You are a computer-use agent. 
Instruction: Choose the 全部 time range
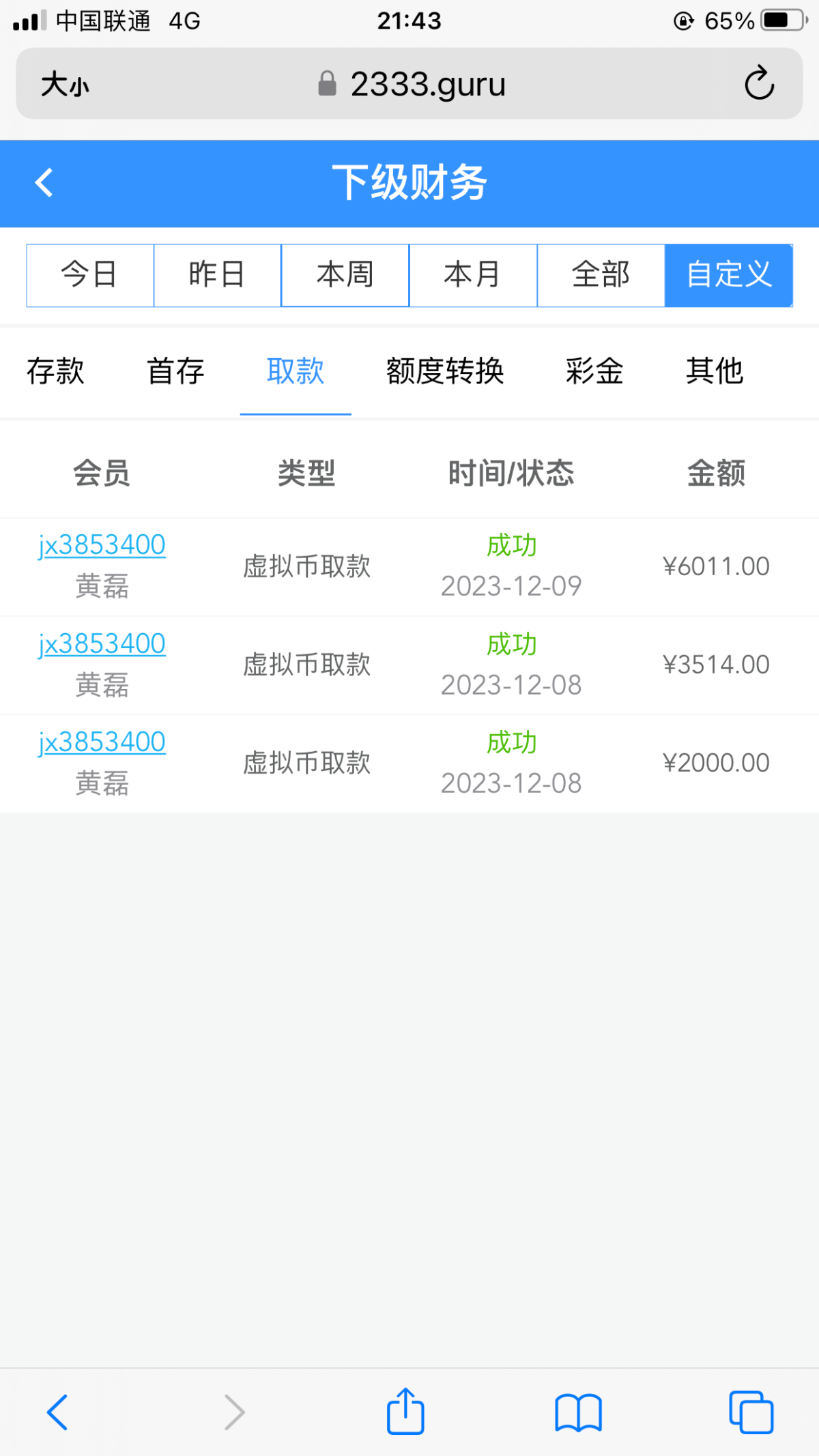601,275
